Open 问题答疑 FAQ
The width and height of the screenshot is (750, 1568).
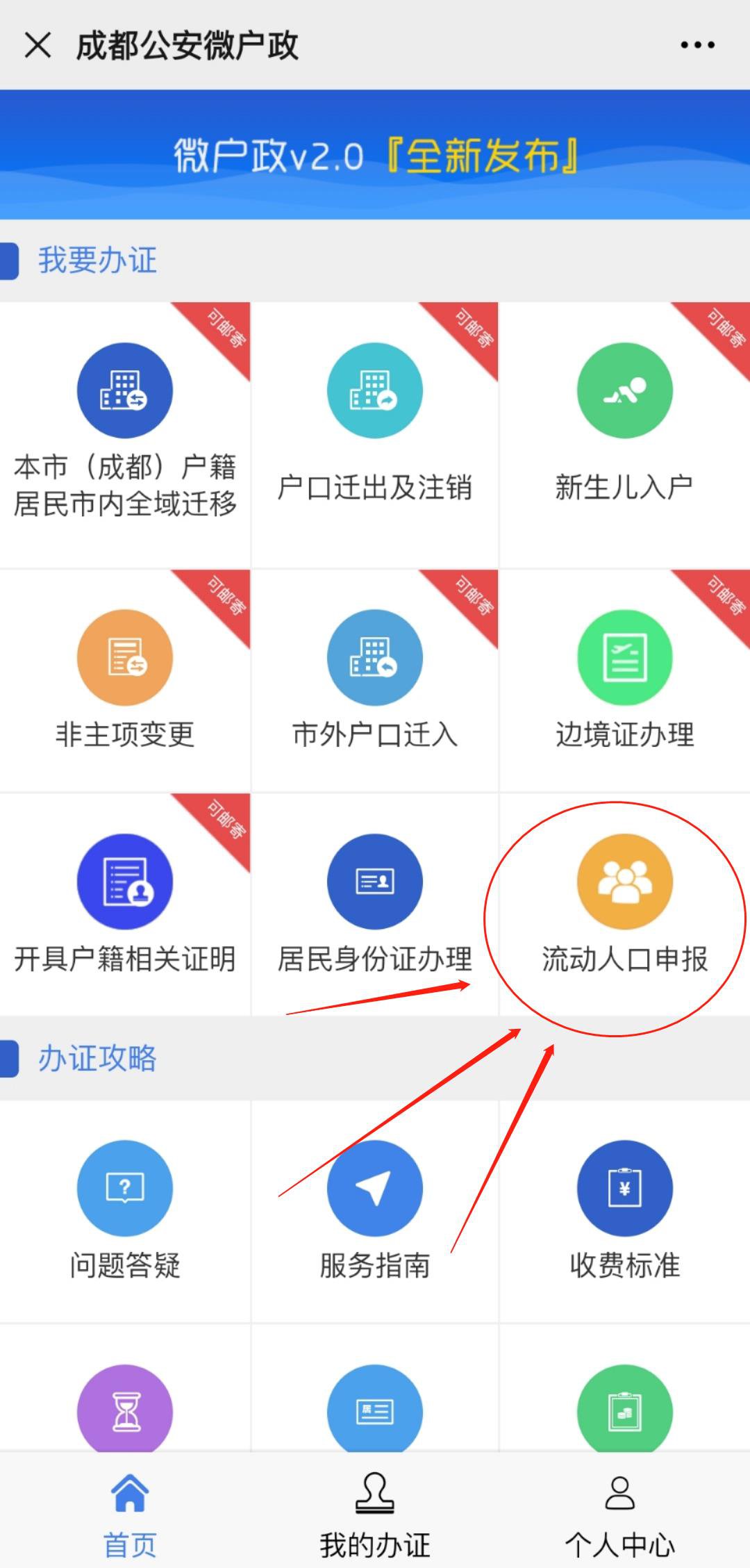tap(125, 1210)
